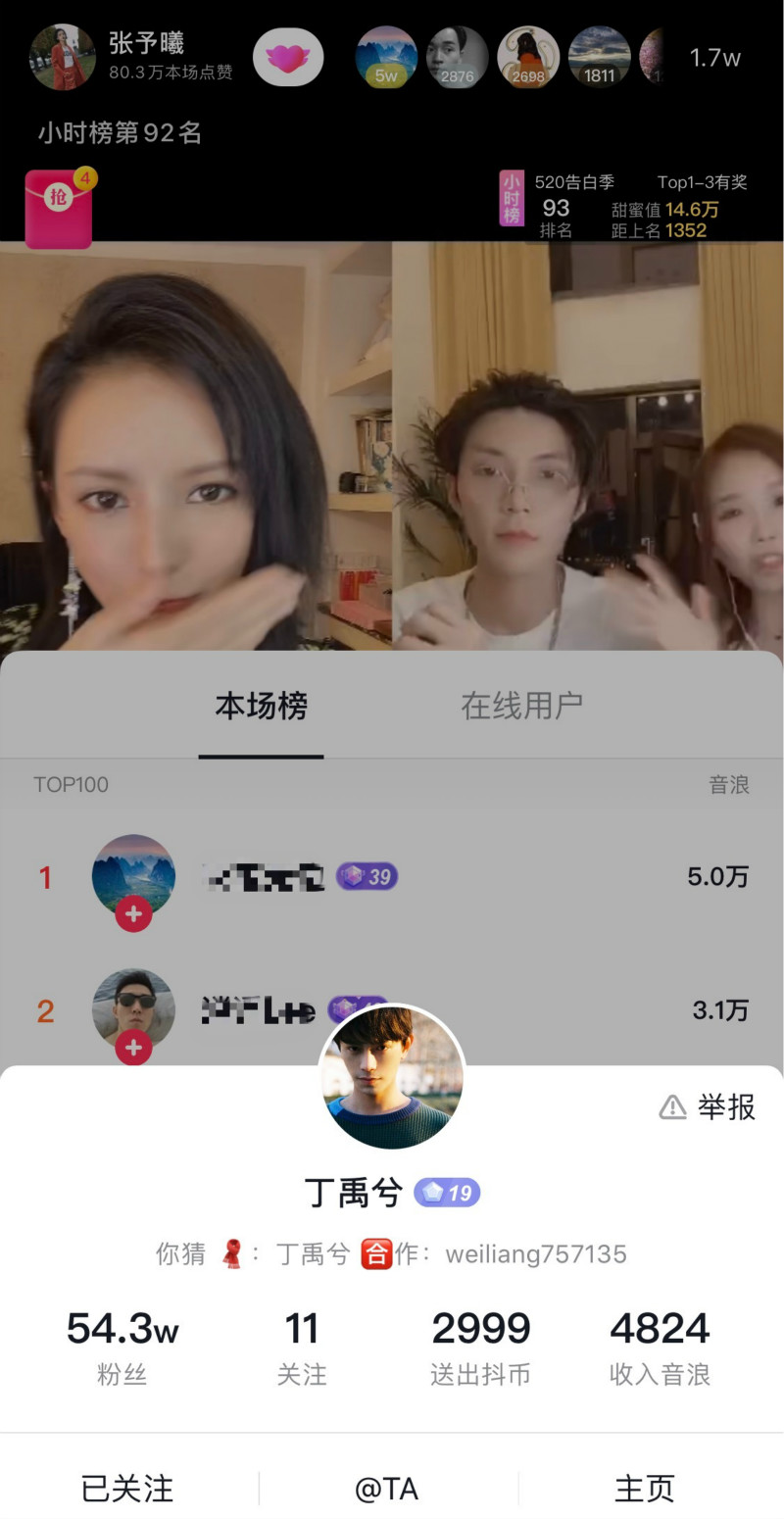Open 丁禹兮's profile avatar picture

(x=392, y=1076)
